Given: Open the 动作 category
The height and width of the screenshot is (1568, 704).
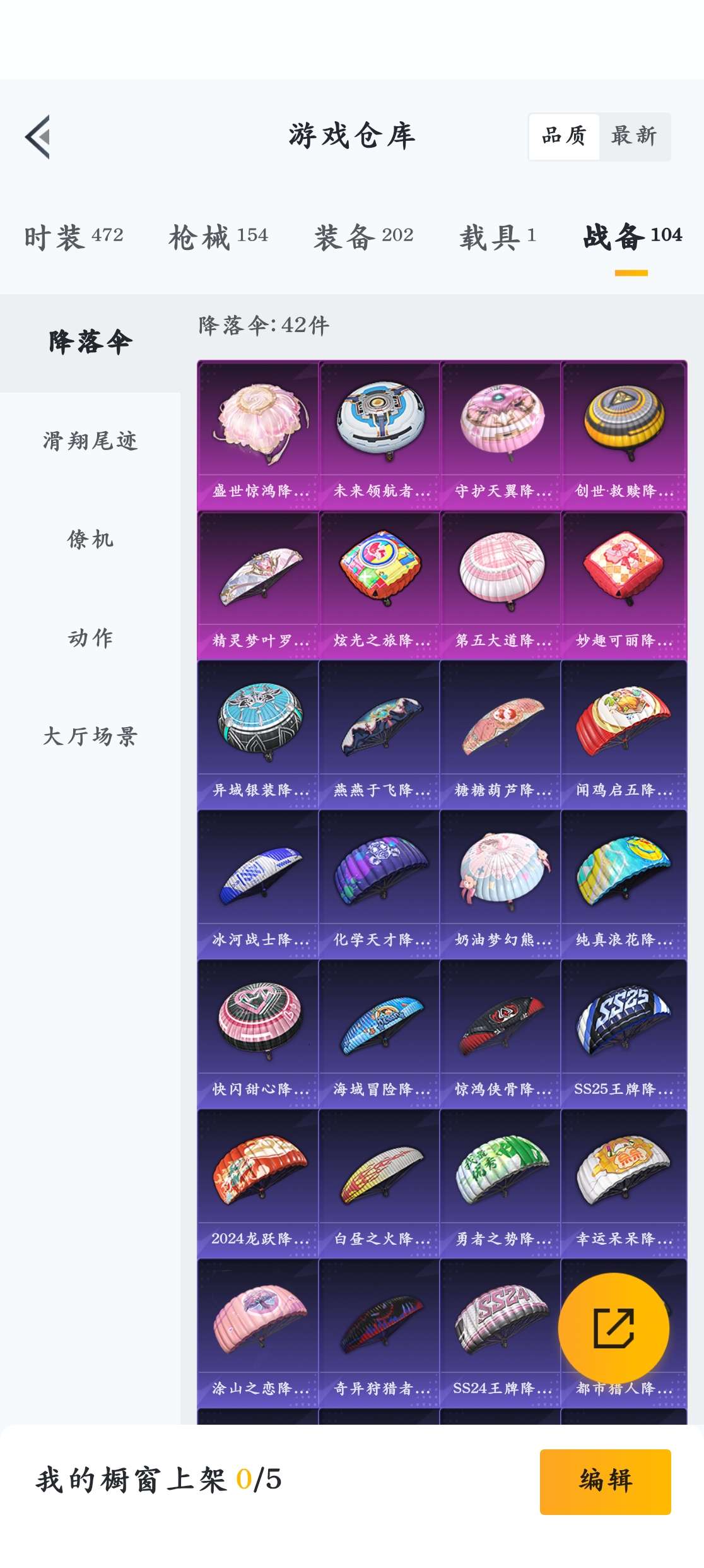Looking at the screenshot, I should click(x=90, y=638).
